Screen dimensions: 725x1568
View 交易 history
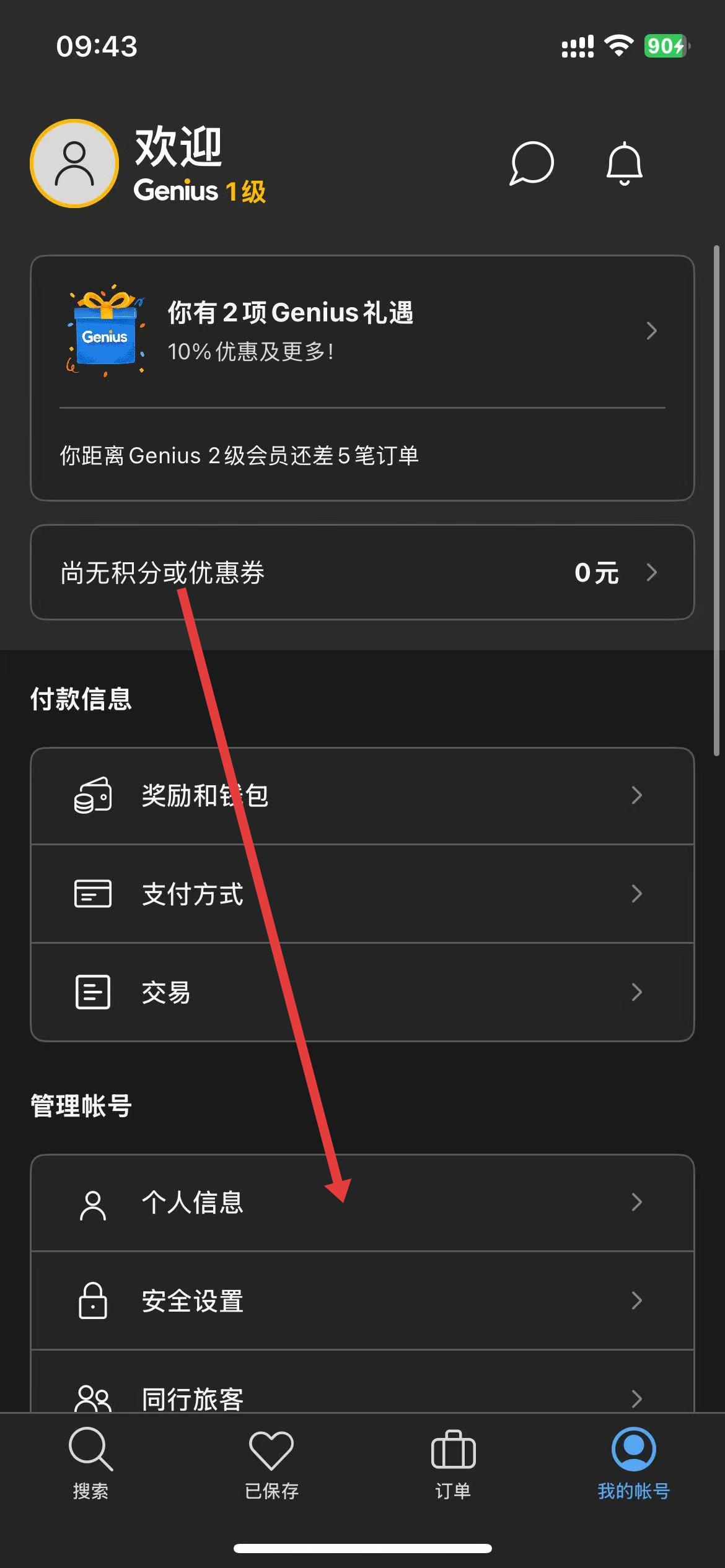click(362, 992)
